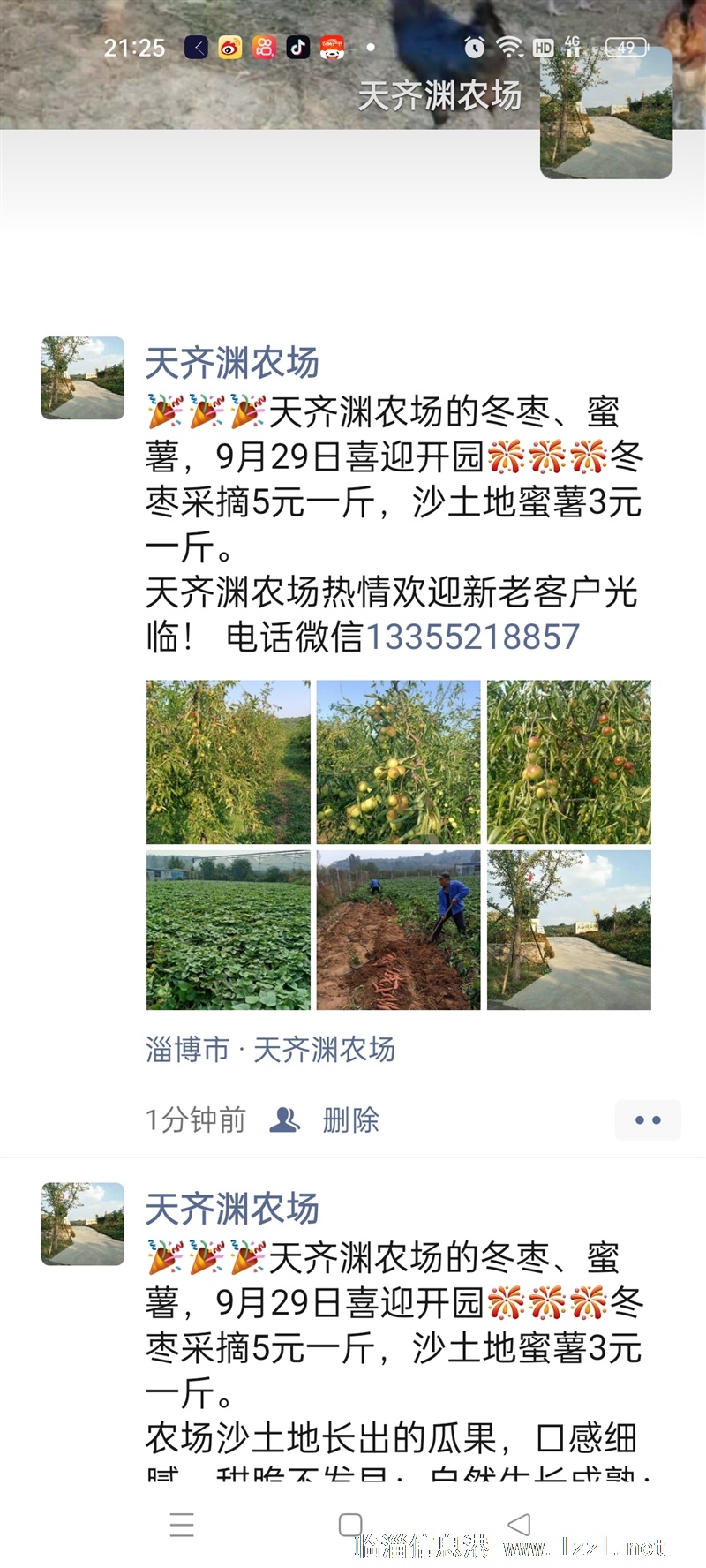The width and height of the screenshot is (706, 1568).
Task: Open the profile avatar in header
Action: (606, 110)
